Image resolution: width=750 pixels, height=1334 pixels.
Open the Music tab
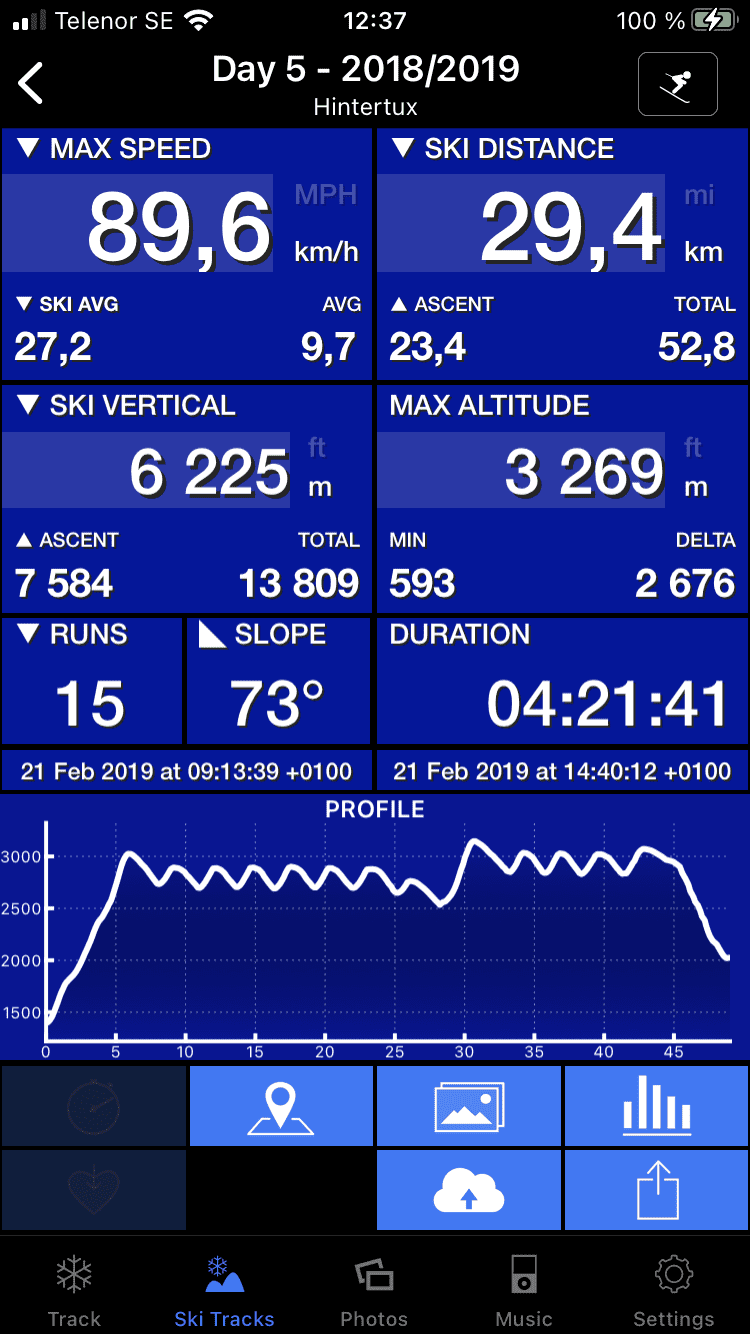(x=524, y=1290)
